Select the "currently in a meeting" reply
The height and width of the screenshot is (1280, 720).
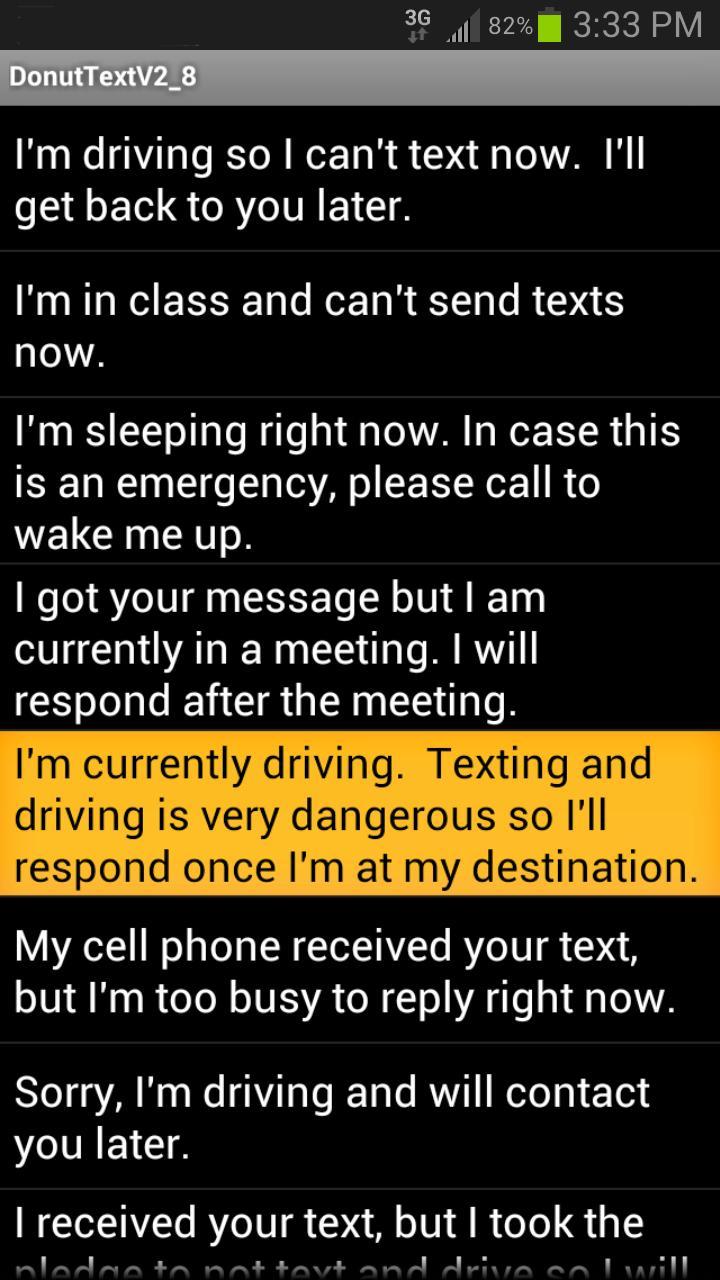pos(360,649)
